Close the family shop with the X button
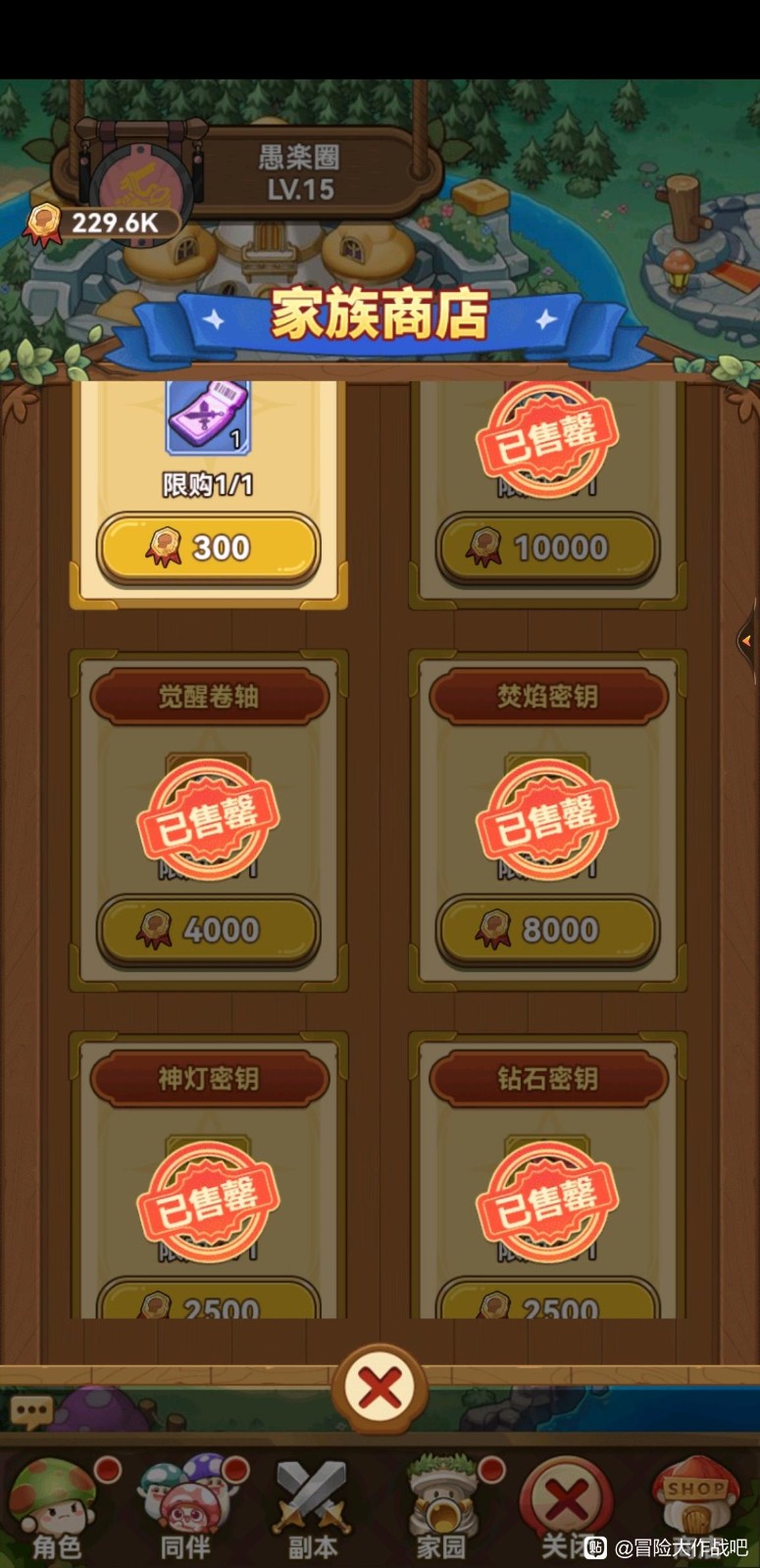760x1568 pixels. (x=380, y=1388)
